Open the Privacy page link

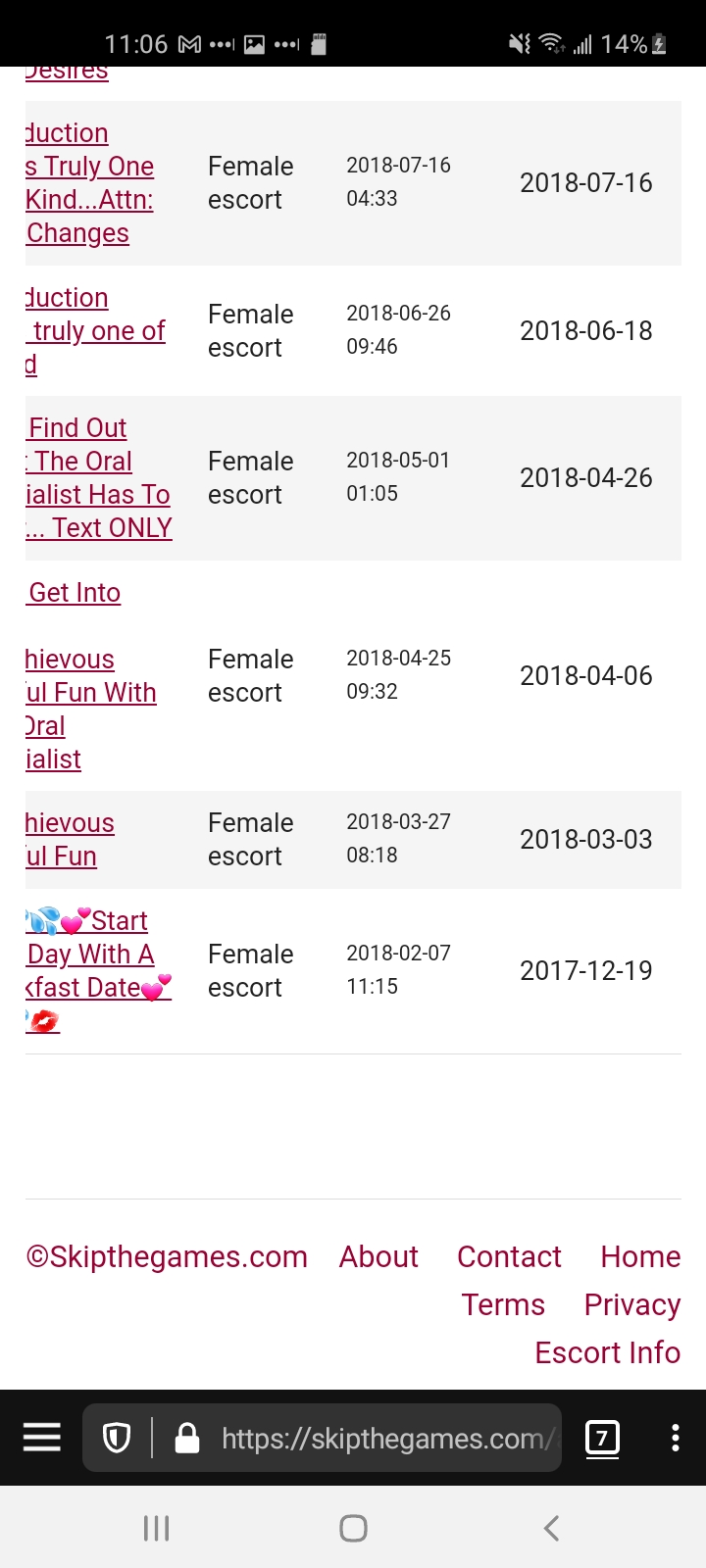631,1304
